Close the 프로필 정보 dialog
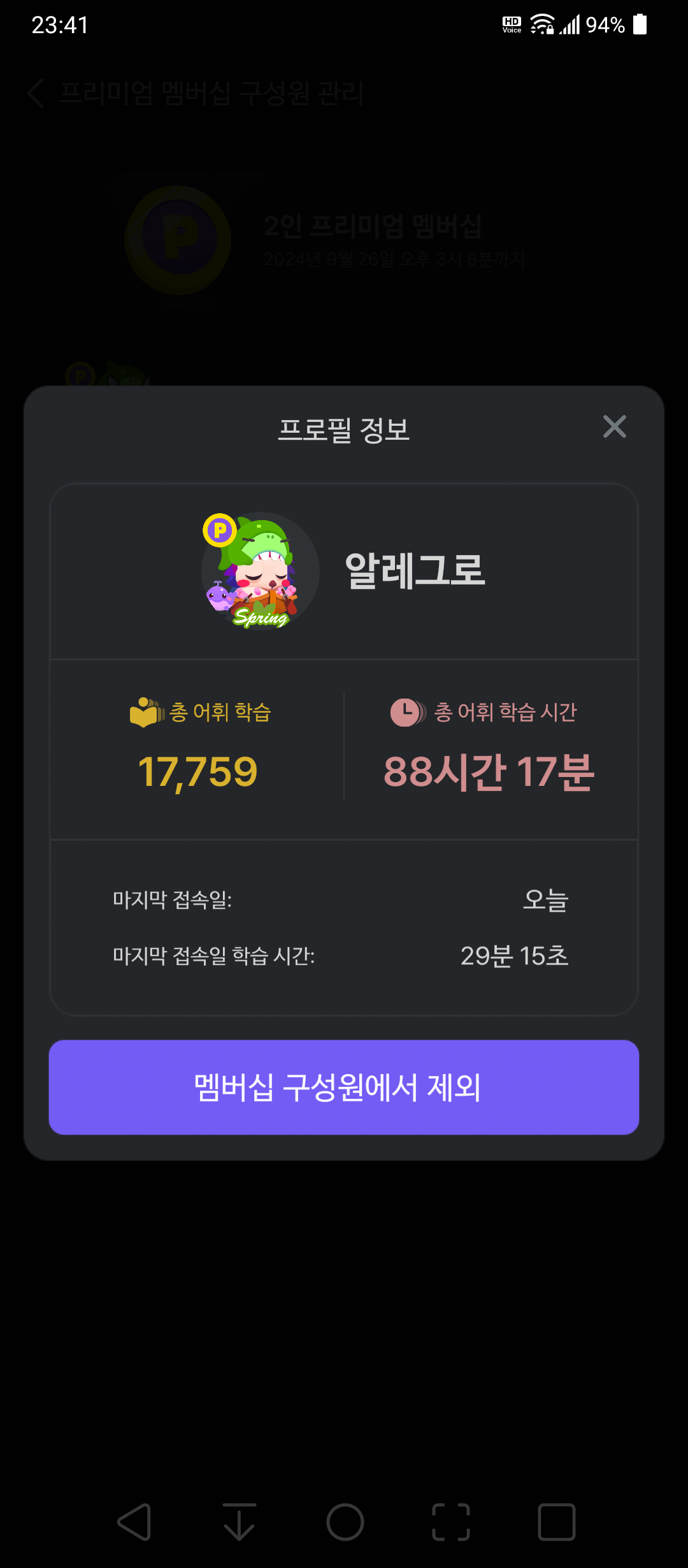Viewport: 688px width, 1568px height. [615, 426]
